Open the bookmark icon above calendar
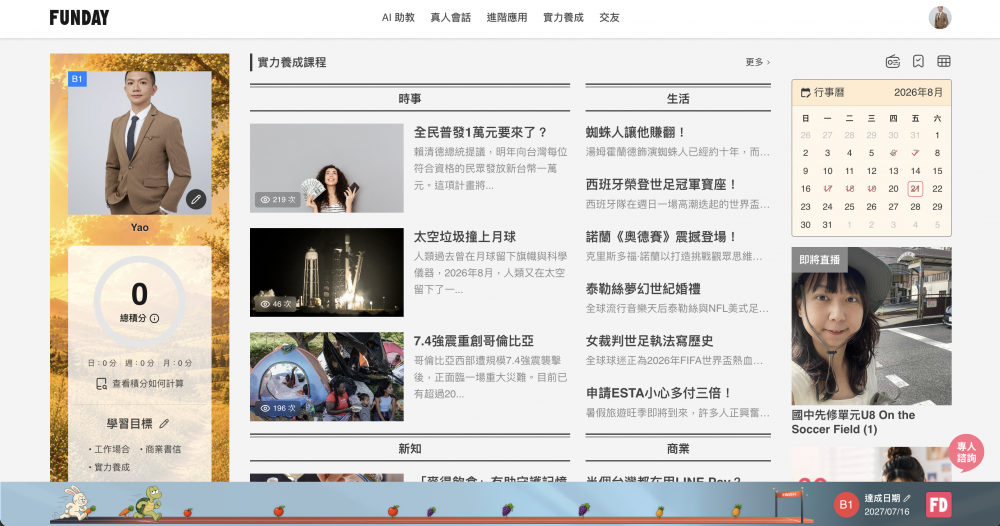The image size is (1000, 526). click(x=918, y=61)
